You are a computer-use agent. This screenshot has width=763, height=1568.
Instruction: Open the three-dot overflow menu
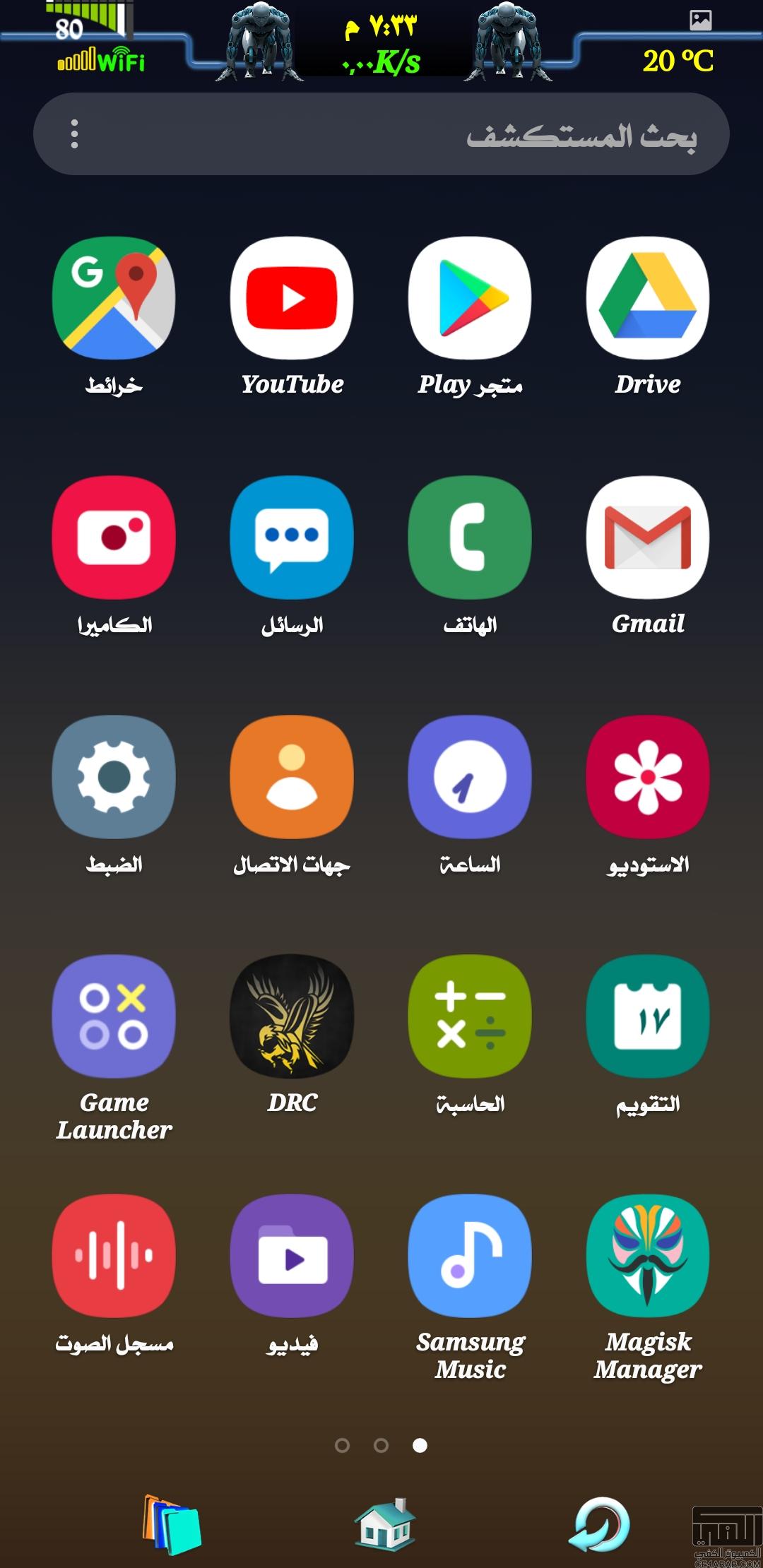click(74, 134)
